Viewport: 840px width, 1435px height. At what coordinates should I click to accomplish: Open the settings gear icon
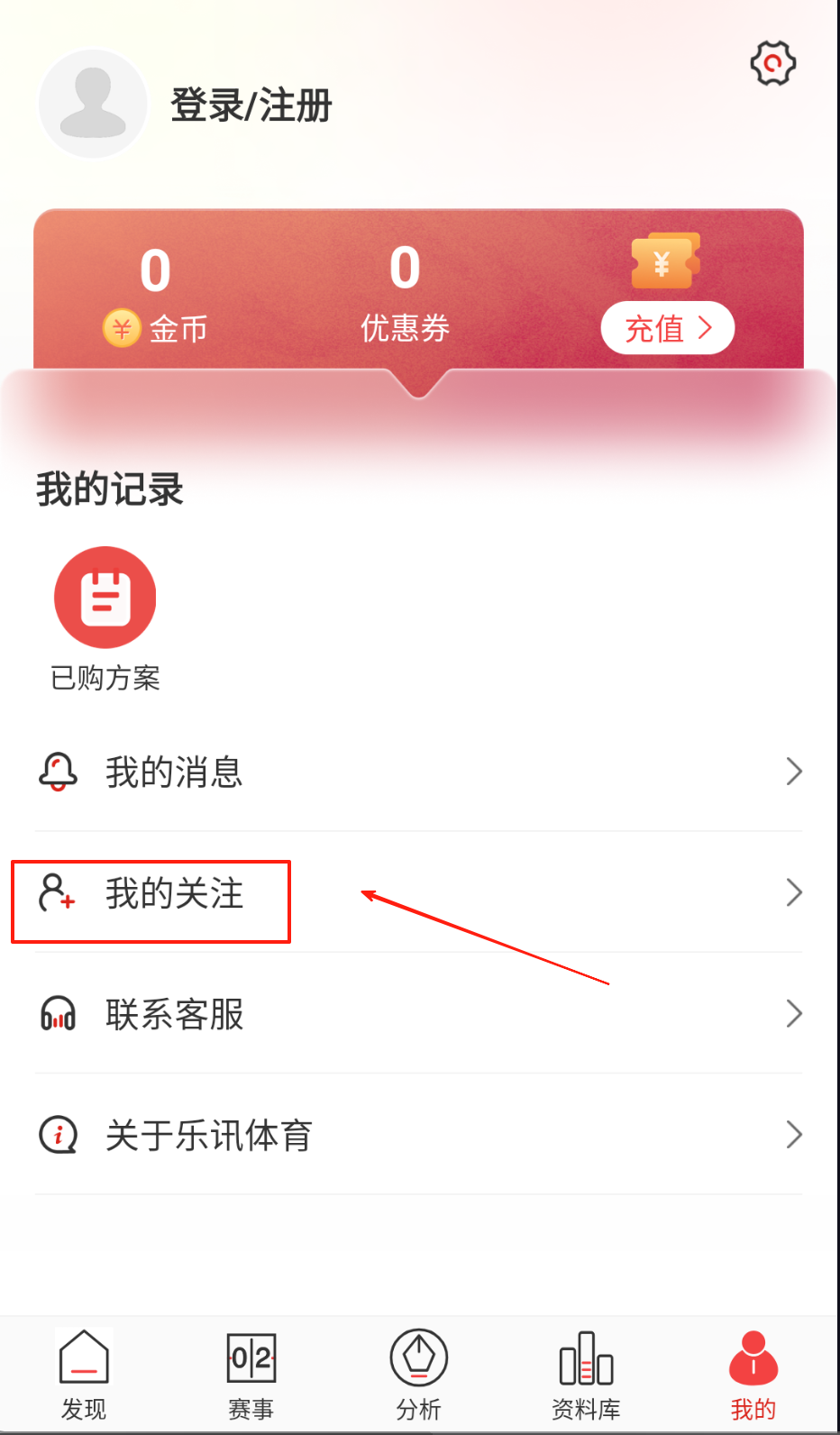pyautogui.click(x=772, y=64)
